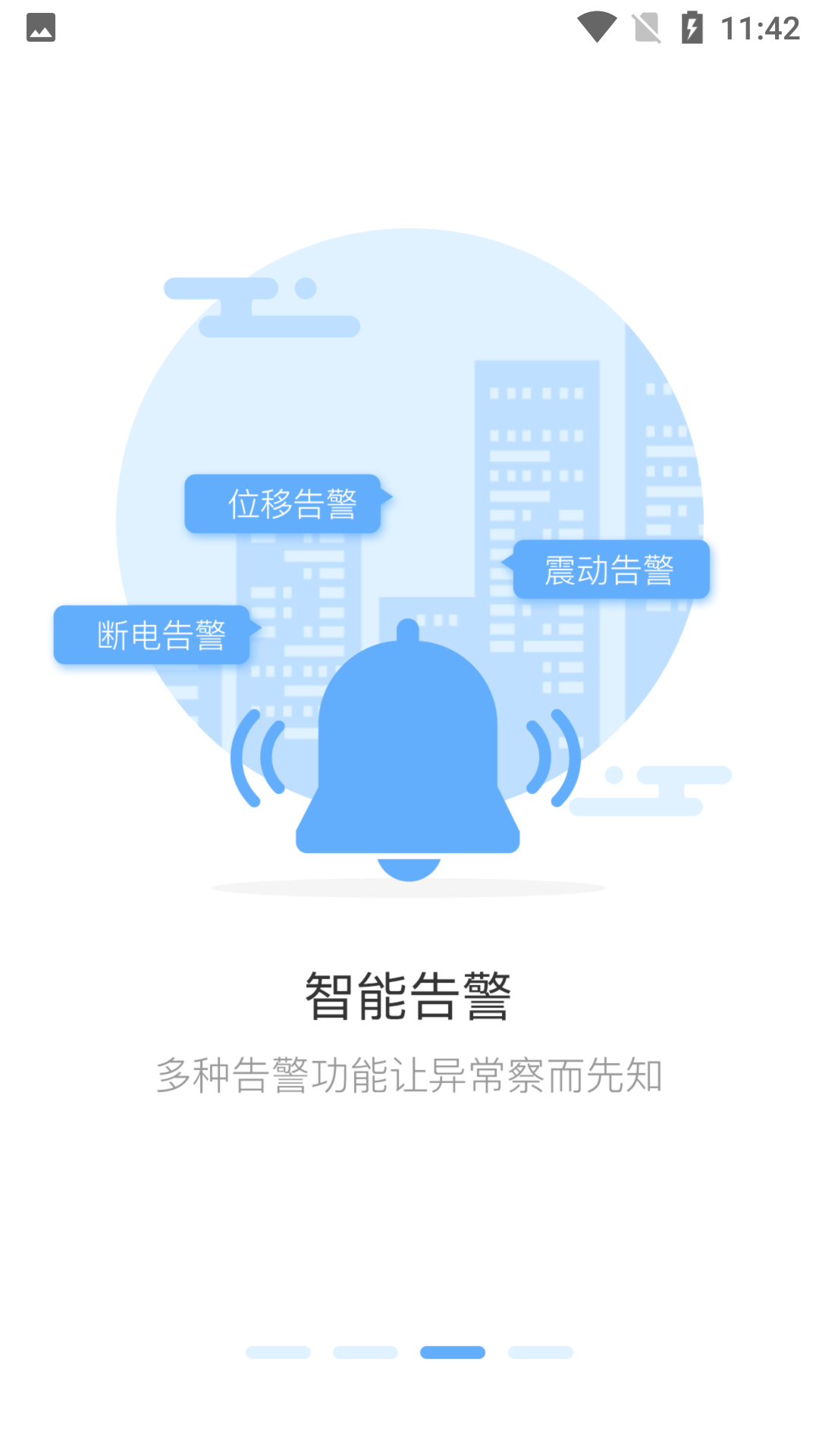
Task: Select the second page indicator dash
Action: tap(366, 1352)
